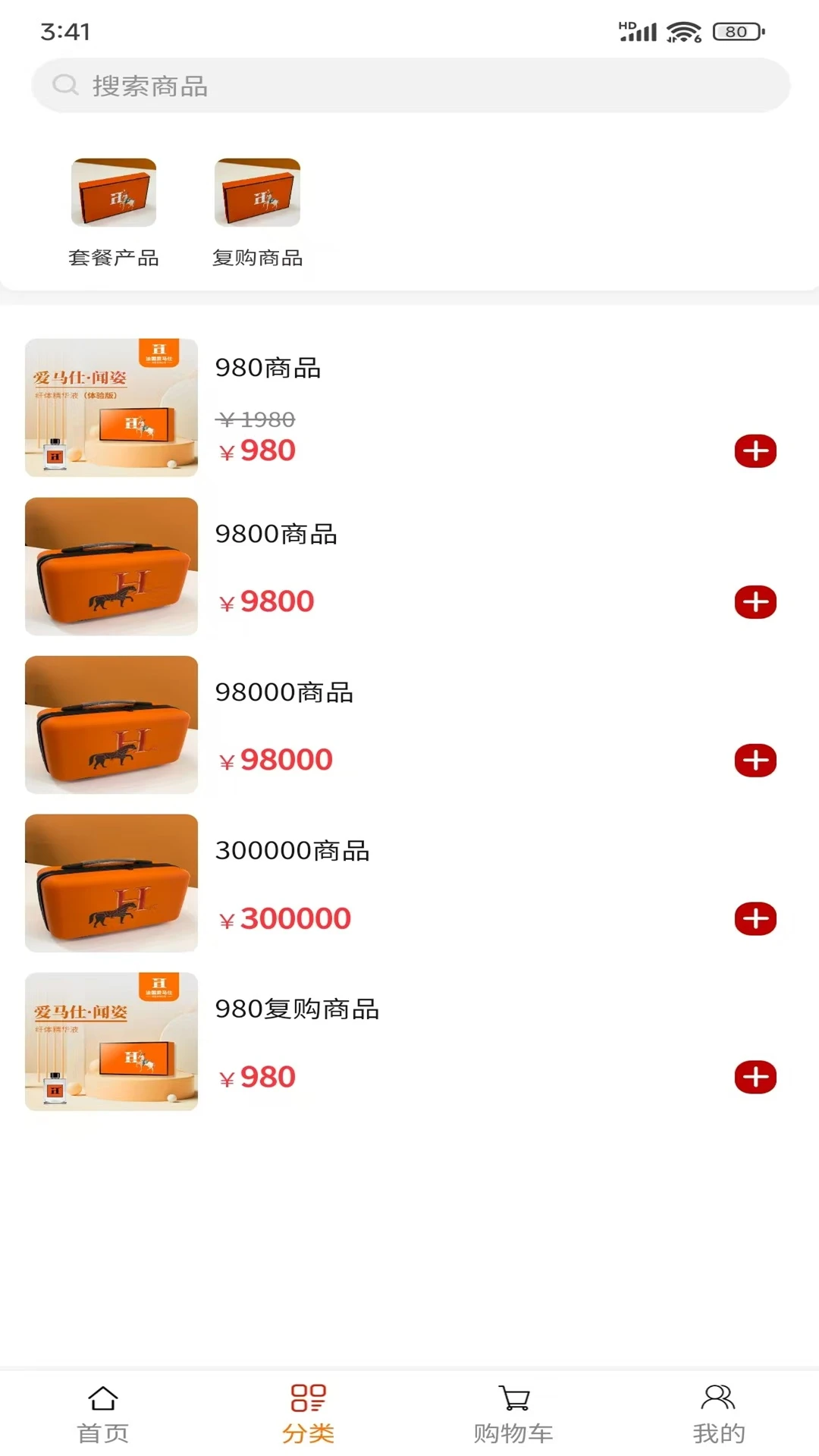Image resolution: width=819 pixels, height=1456 pixels.
Task: Click the crossed-out ¥1980 price
Action: (x=256, y=417)
